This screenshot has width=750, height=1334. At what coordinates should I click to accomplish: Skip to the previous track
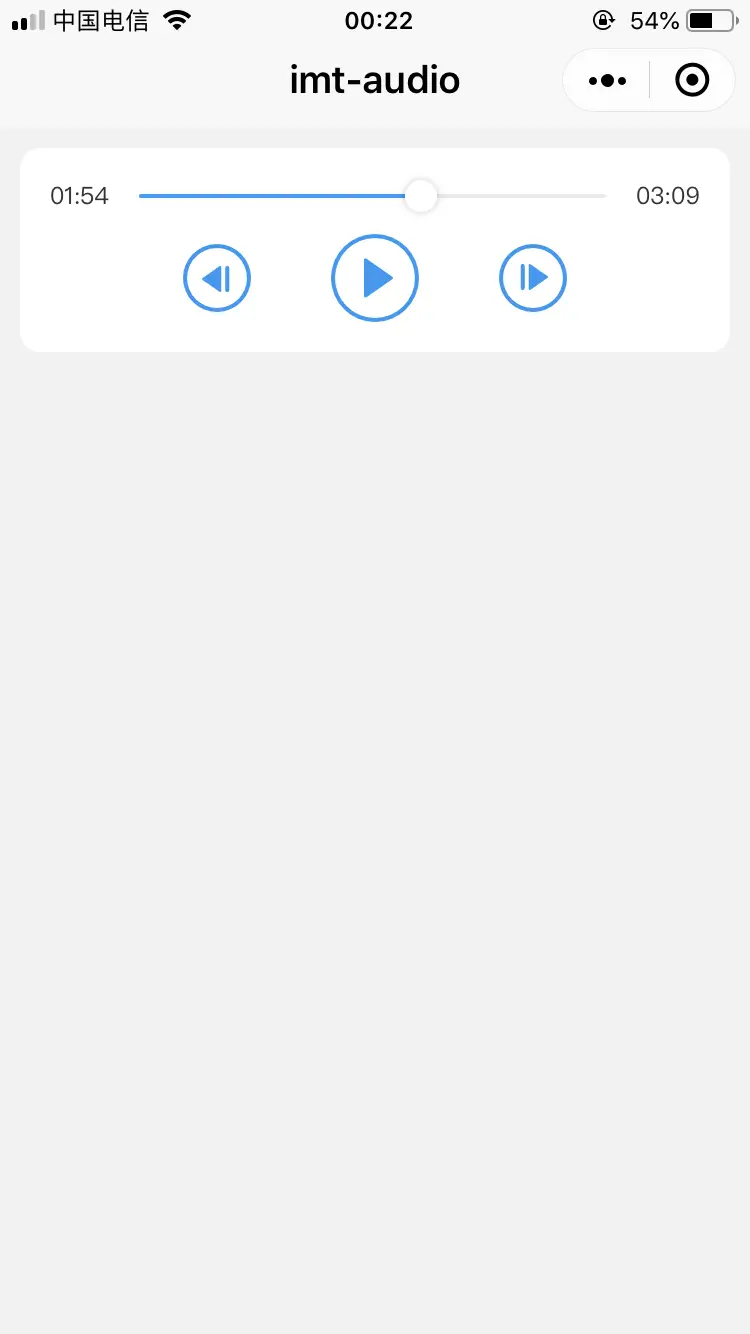217,278
